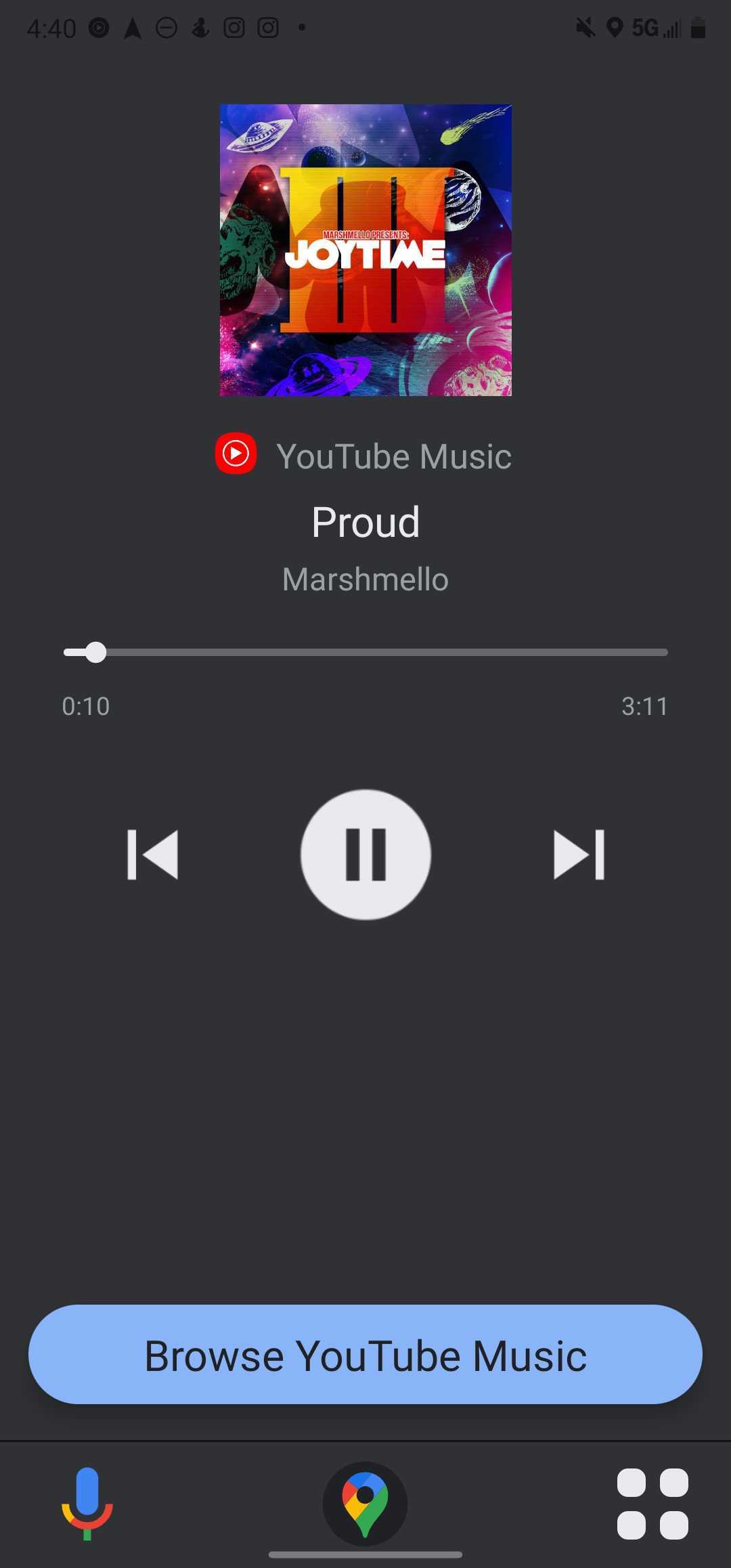The height and width of the screenshot is (1568, 731).
Task: Open Google Maps from the bottom bar
Action: 365,1503
